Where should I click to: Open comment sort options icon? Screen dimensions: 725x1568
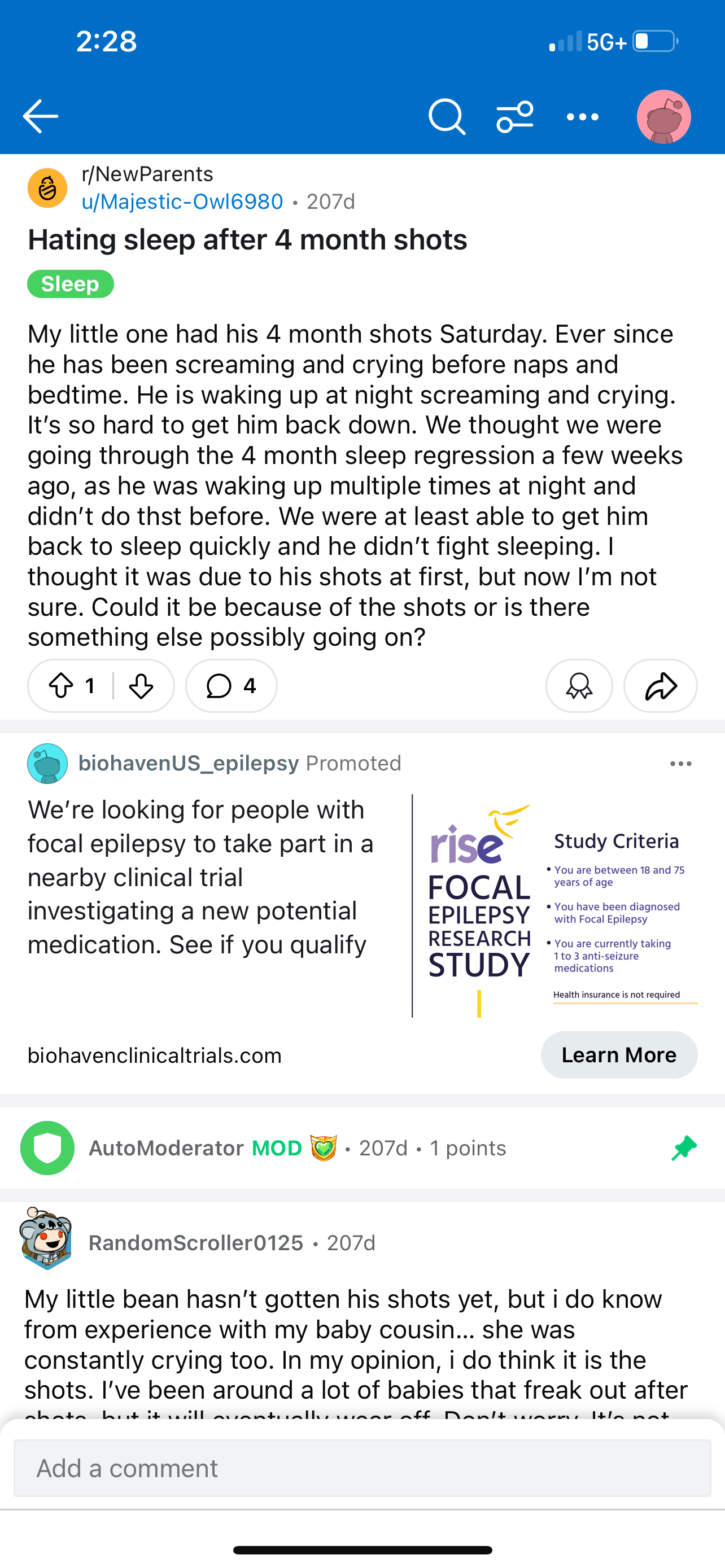pyautogui.click(x=515, y=116)
